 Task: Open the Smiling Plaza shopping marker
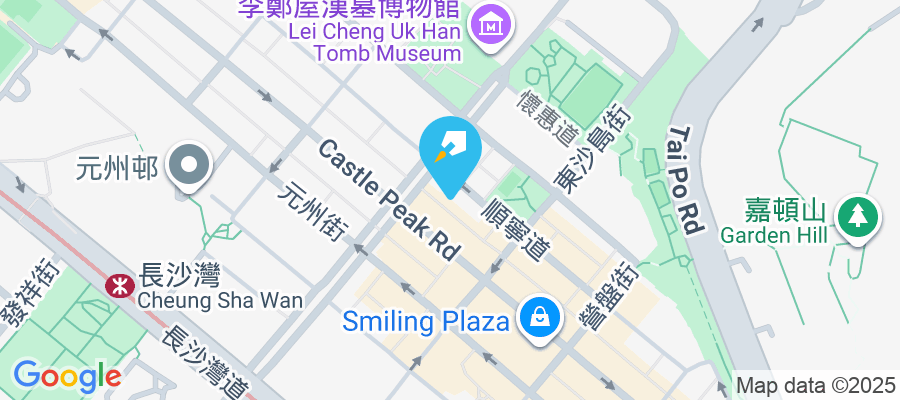(x=539, y=320)
